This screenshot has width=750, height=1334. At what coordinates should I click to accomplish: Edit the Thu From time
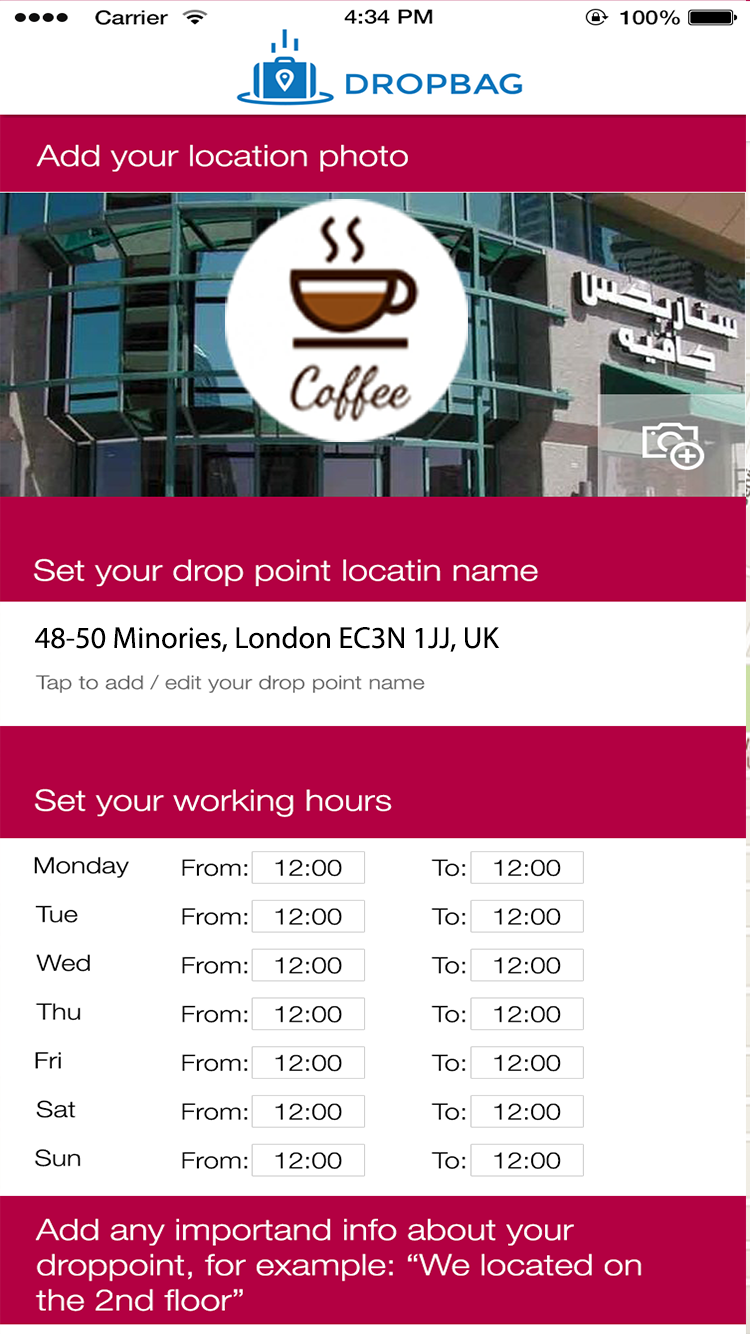(308, 1014)
